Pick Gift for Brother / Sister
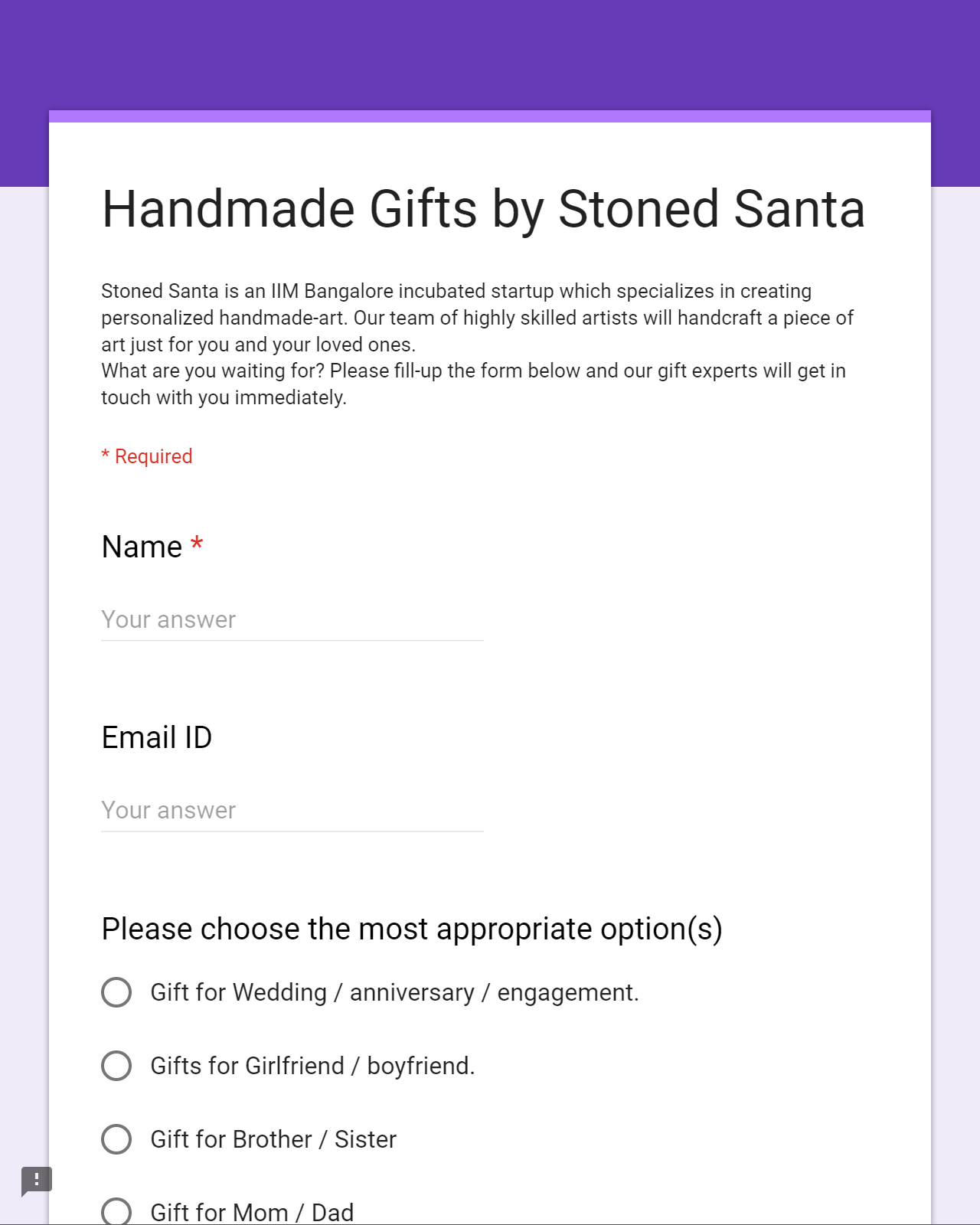Image resolution: width=980 pixels, height=1225 pixels. pos(116,1139)
